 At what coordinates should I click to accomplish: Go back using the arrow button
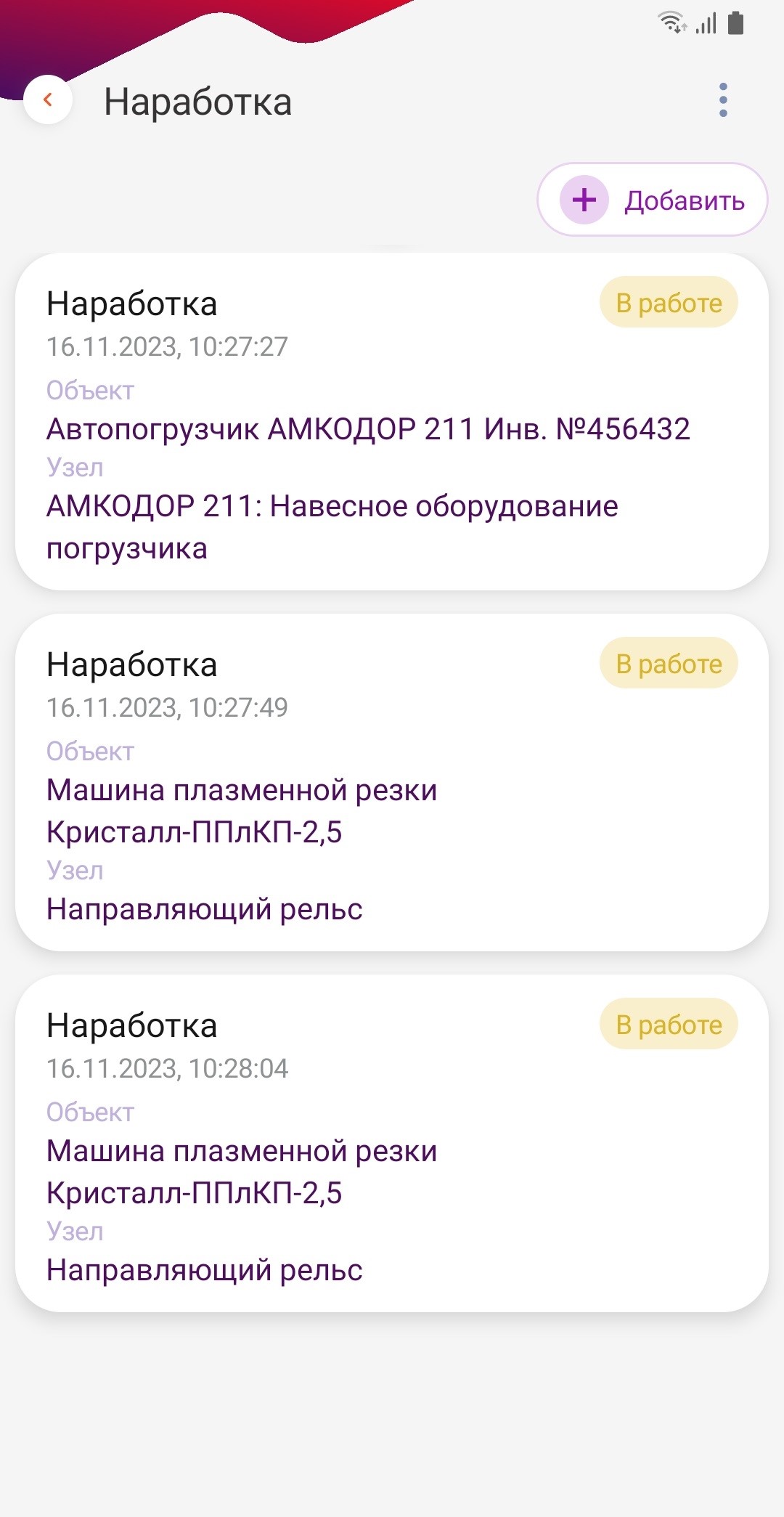pos(48,100)
